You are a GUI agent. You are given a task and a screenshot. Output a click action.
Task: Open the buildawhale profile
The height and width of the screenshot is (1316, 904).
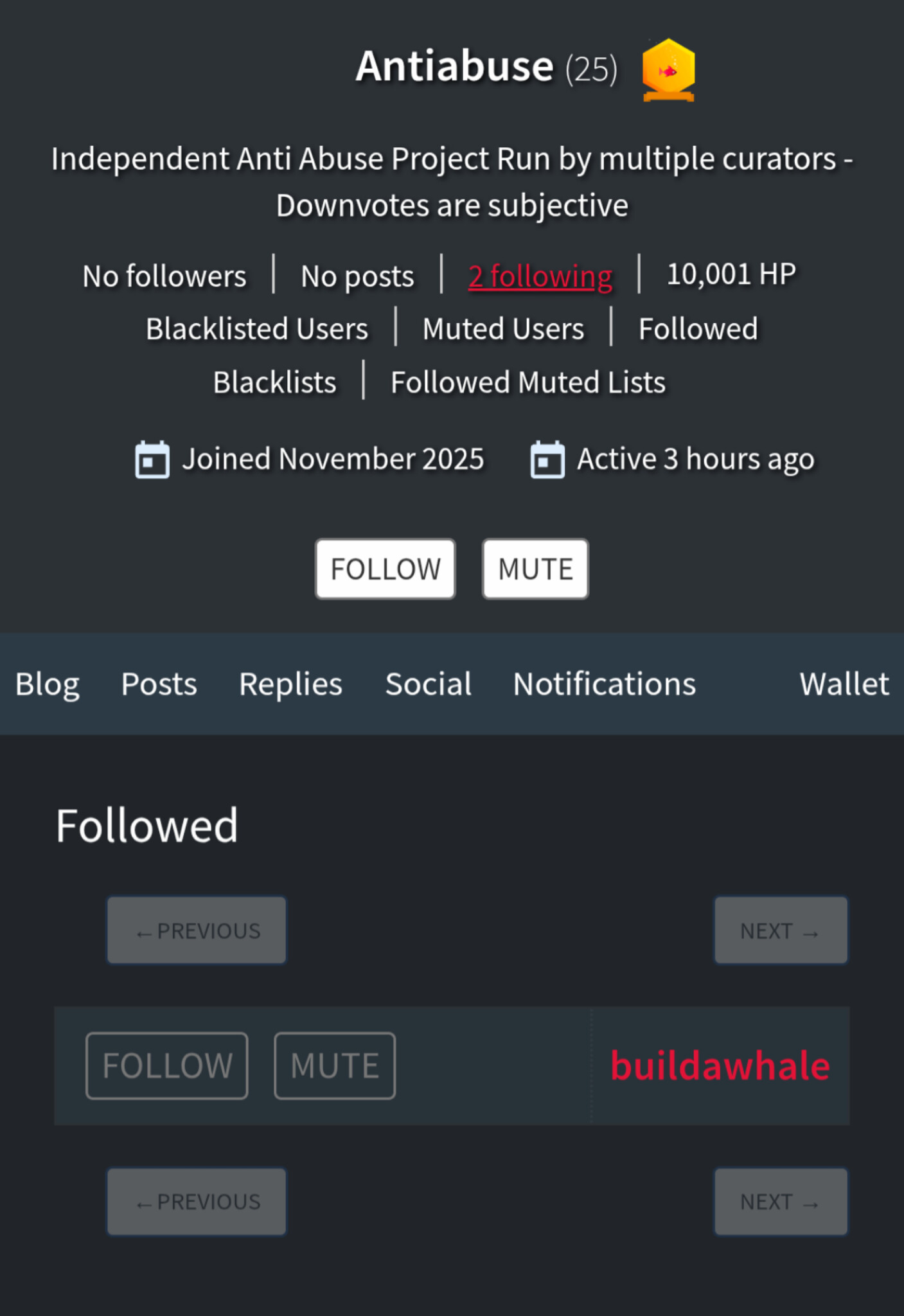[x=720, y=1065]
